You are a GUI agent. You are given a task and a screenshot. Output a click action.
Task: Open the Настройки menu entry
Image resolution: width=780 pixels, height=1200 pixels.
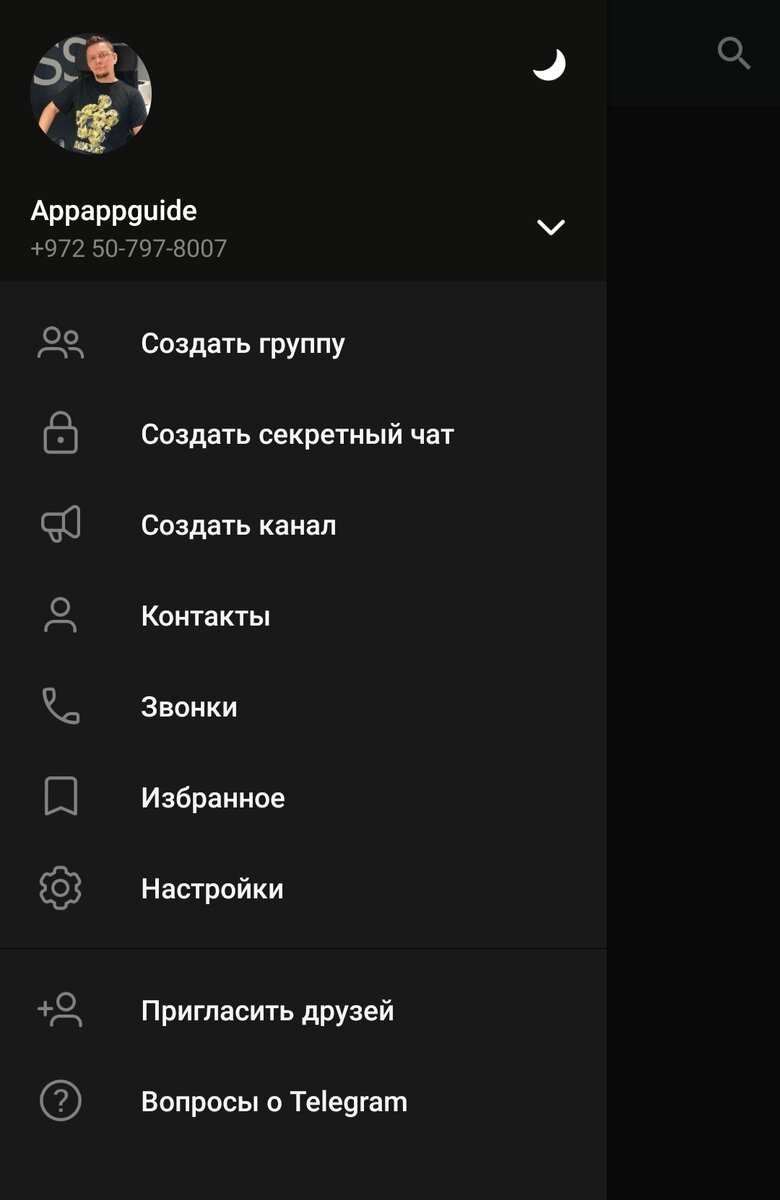[x=214, y=887]
